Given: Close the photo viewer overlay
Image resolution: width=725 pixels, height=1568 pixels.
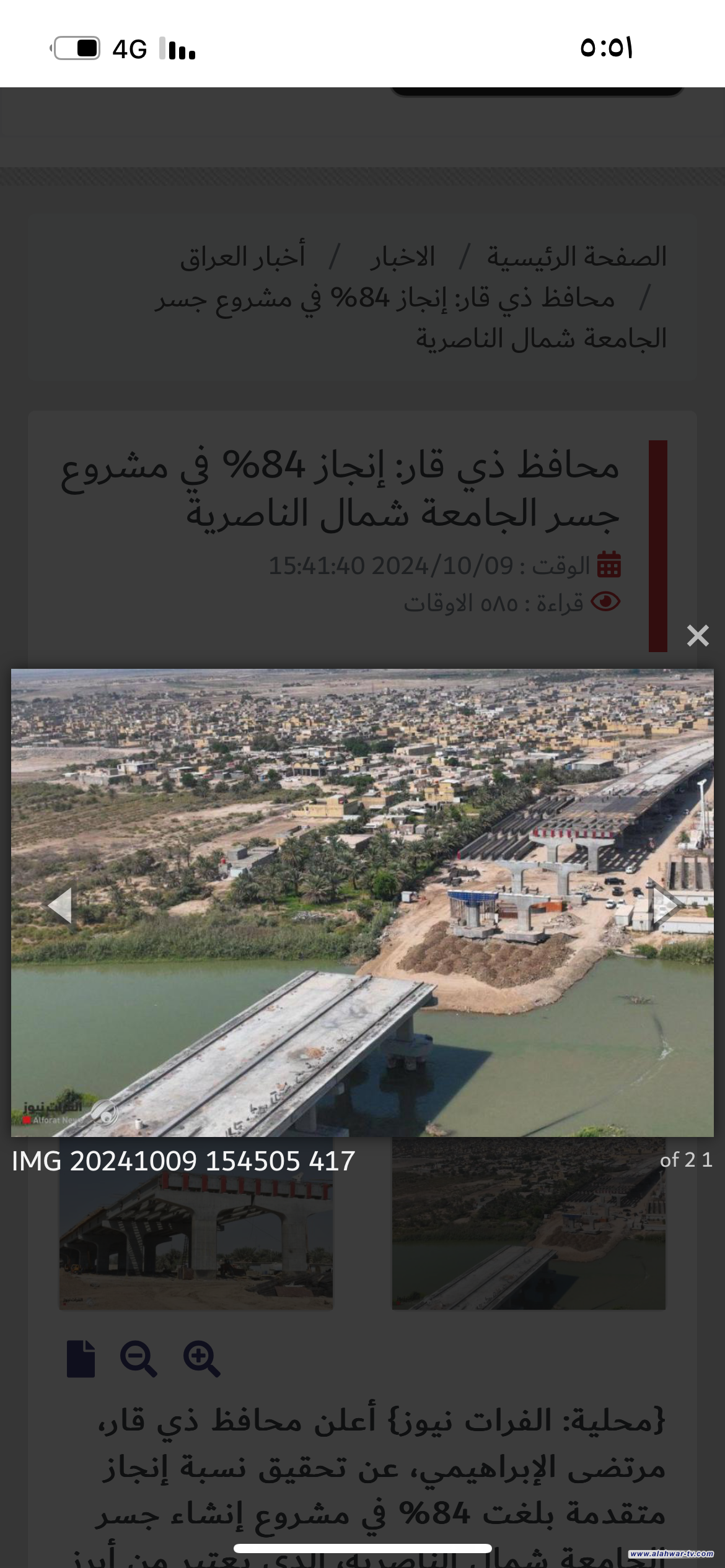Looking at the screenshot, I should coord(698,636).
